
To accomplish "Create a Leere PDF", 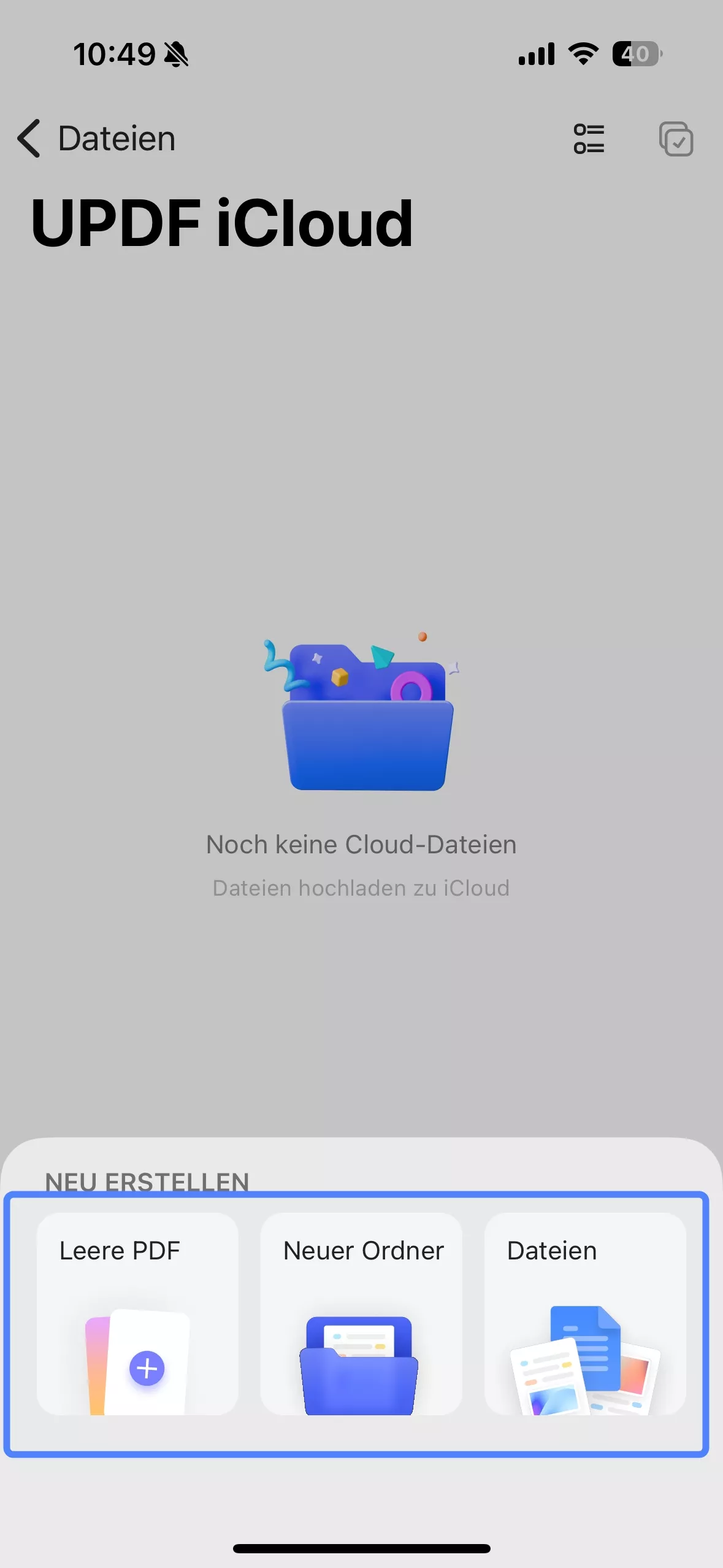I will [x=137, y=1313].
